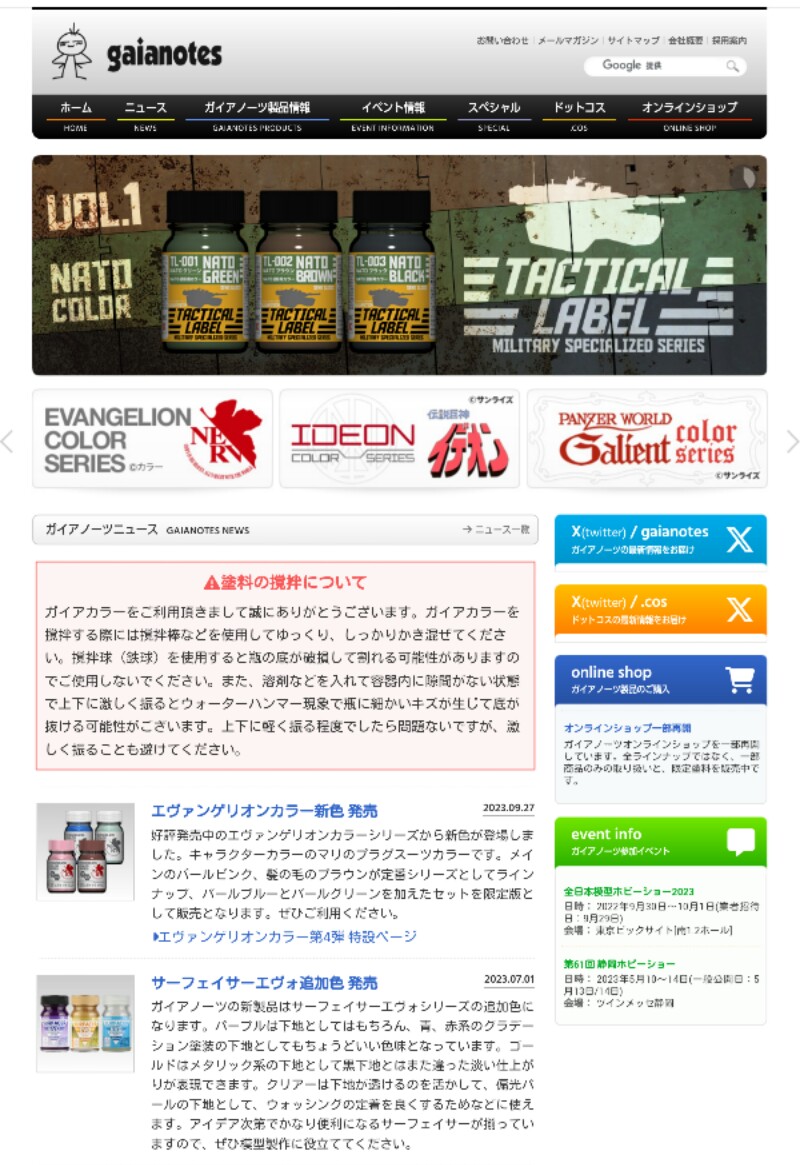Open the ホーム (Home) navigation tab
This screenshot has width=800, height=1165.
75,113
